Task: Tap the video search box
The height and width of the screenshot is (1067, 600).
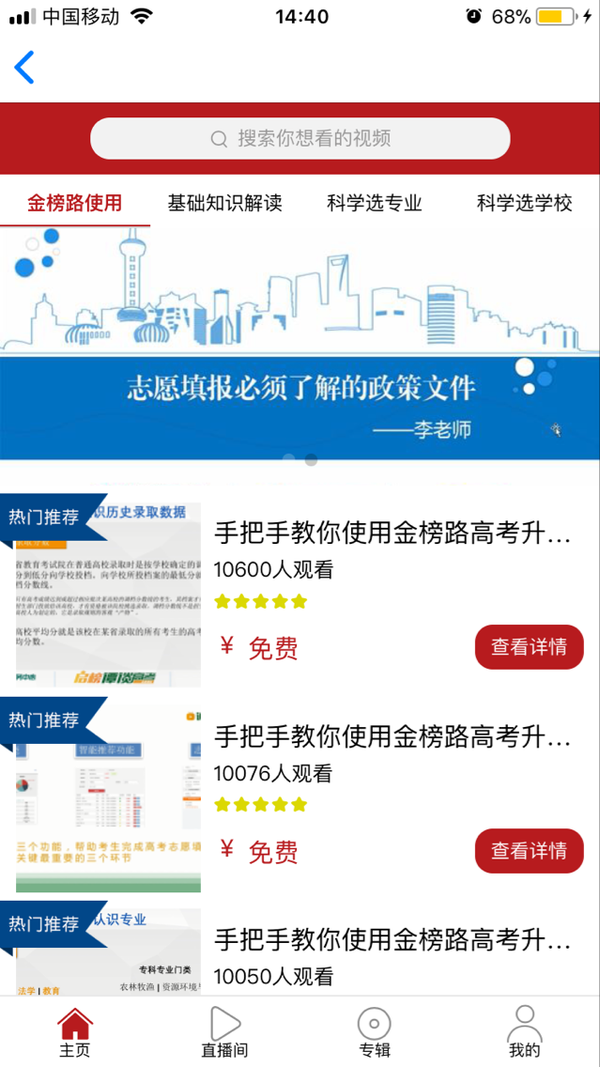Action: (300, 139)
